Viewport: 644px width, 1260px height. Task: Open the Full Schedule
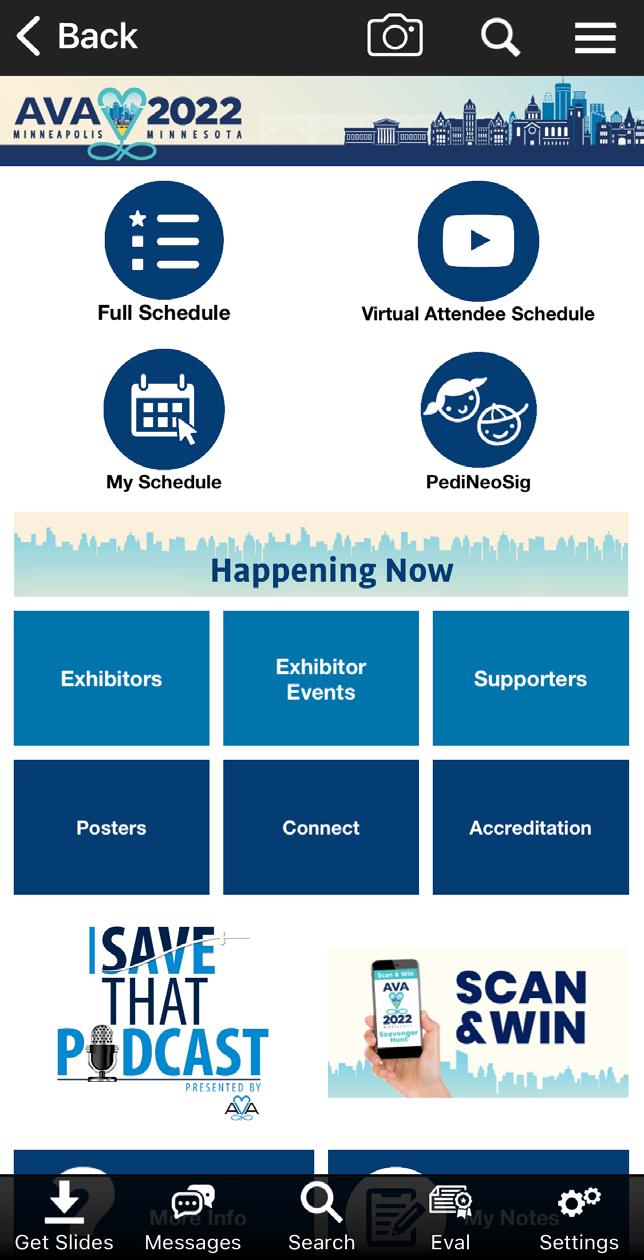[x=164, y=250]
